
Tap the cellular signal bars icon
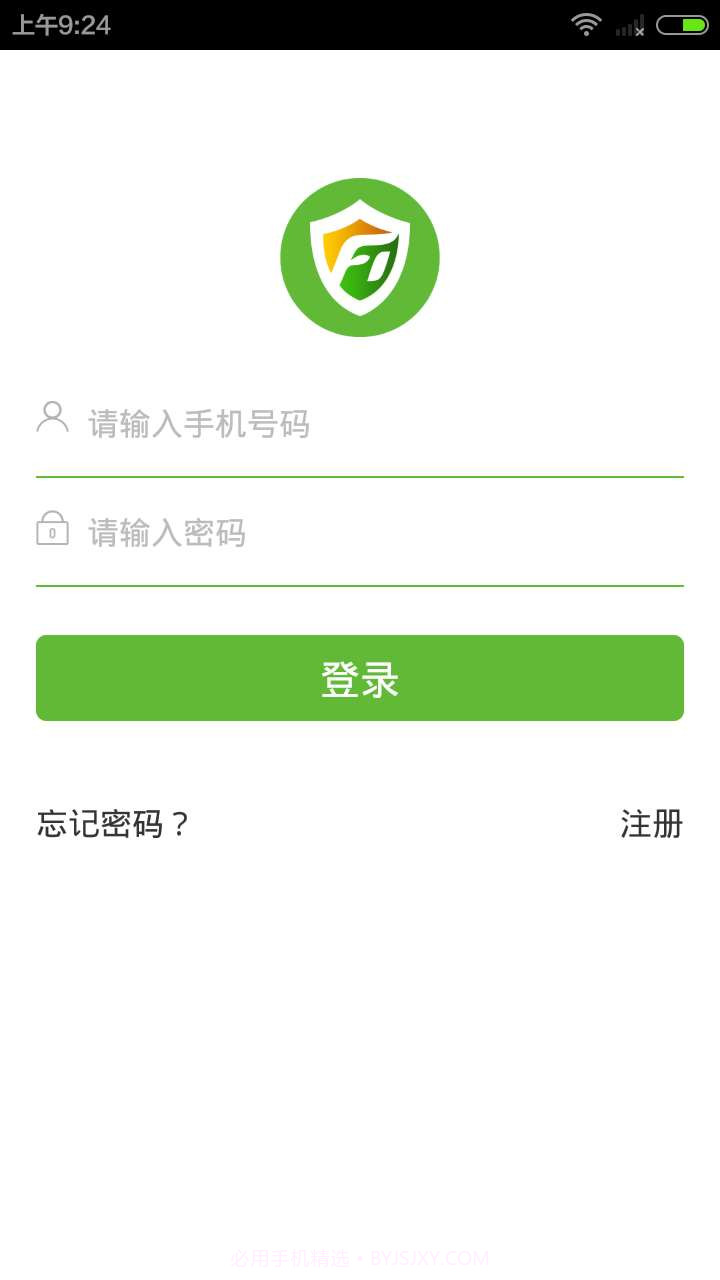click(625, 24)
